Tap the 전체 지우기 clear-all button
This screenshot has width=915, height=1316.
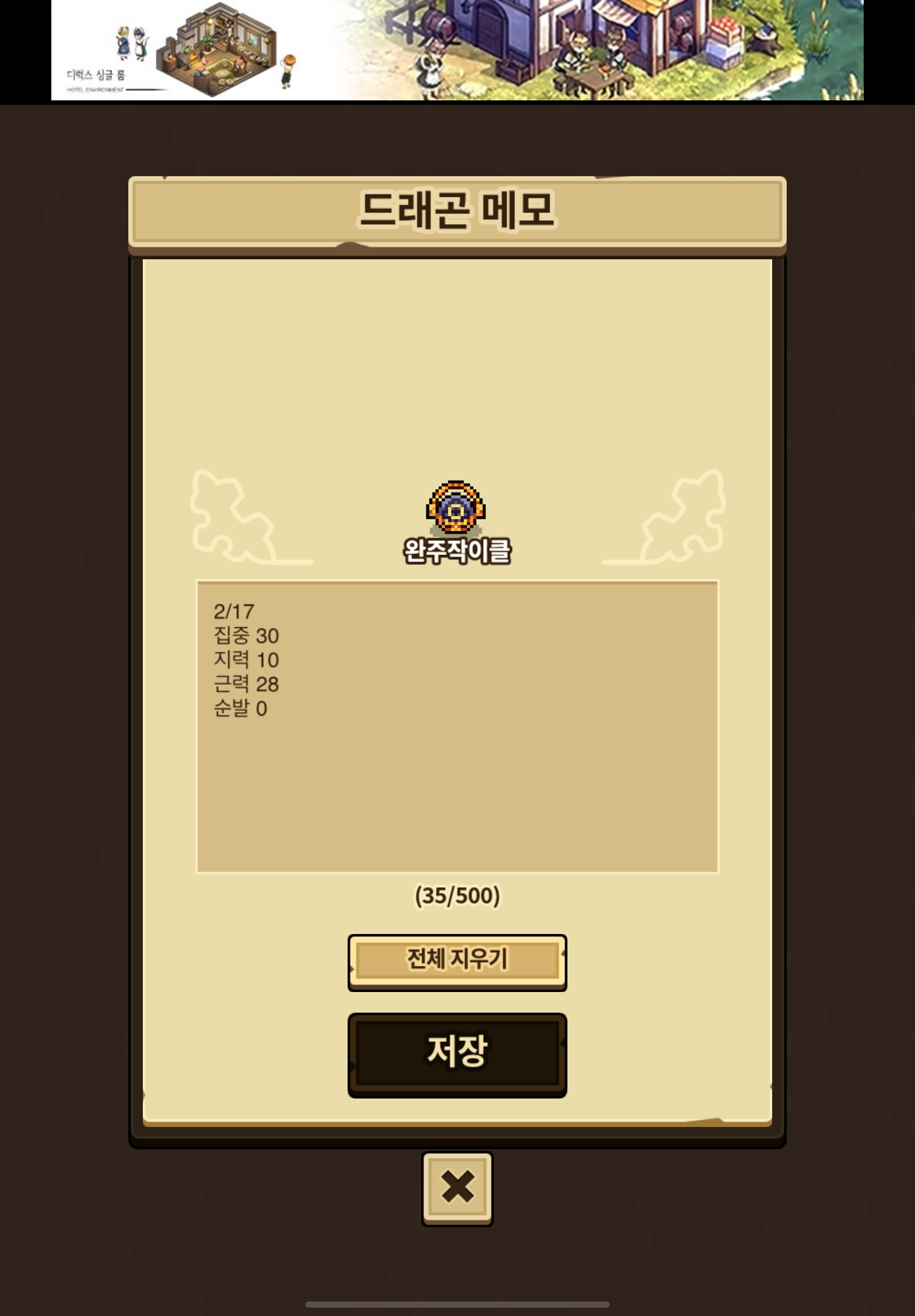(457, 962)
